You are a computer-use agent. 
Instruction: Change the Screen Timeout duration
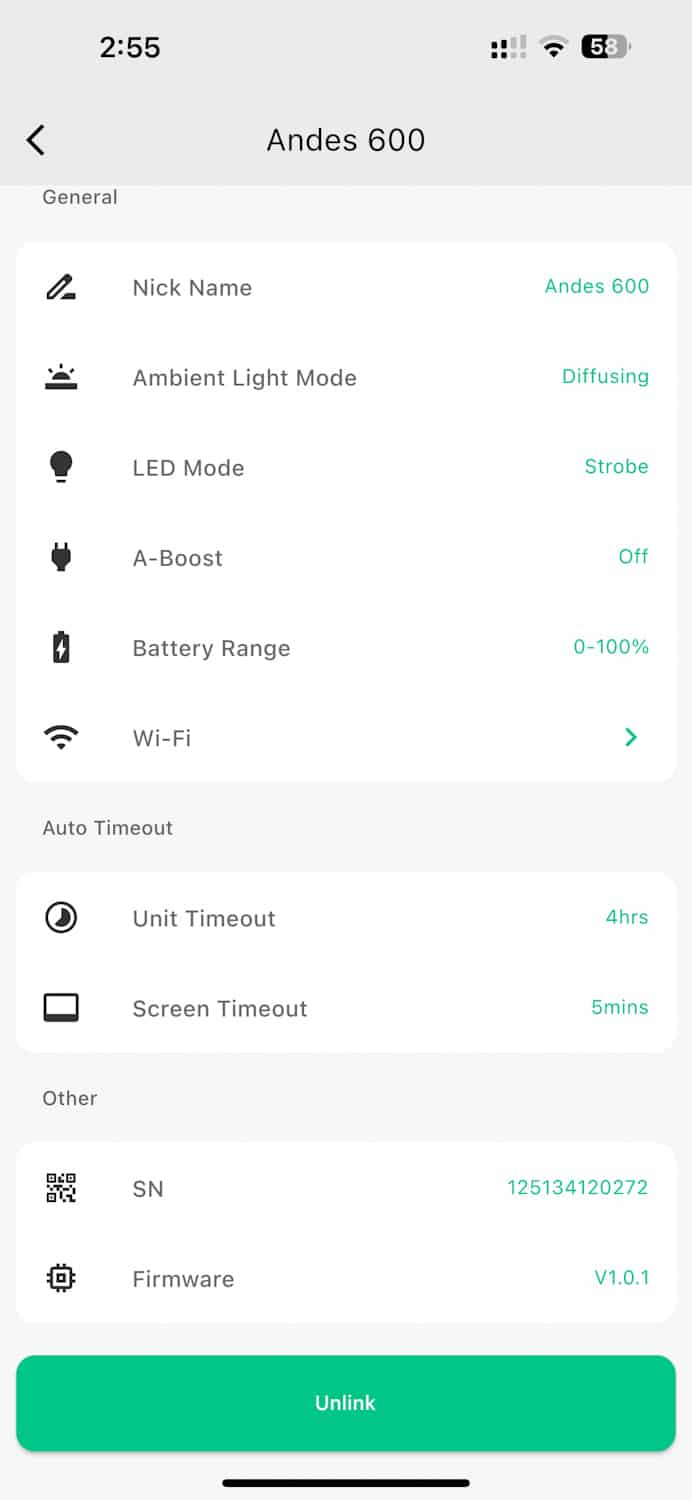[346, 1008]
